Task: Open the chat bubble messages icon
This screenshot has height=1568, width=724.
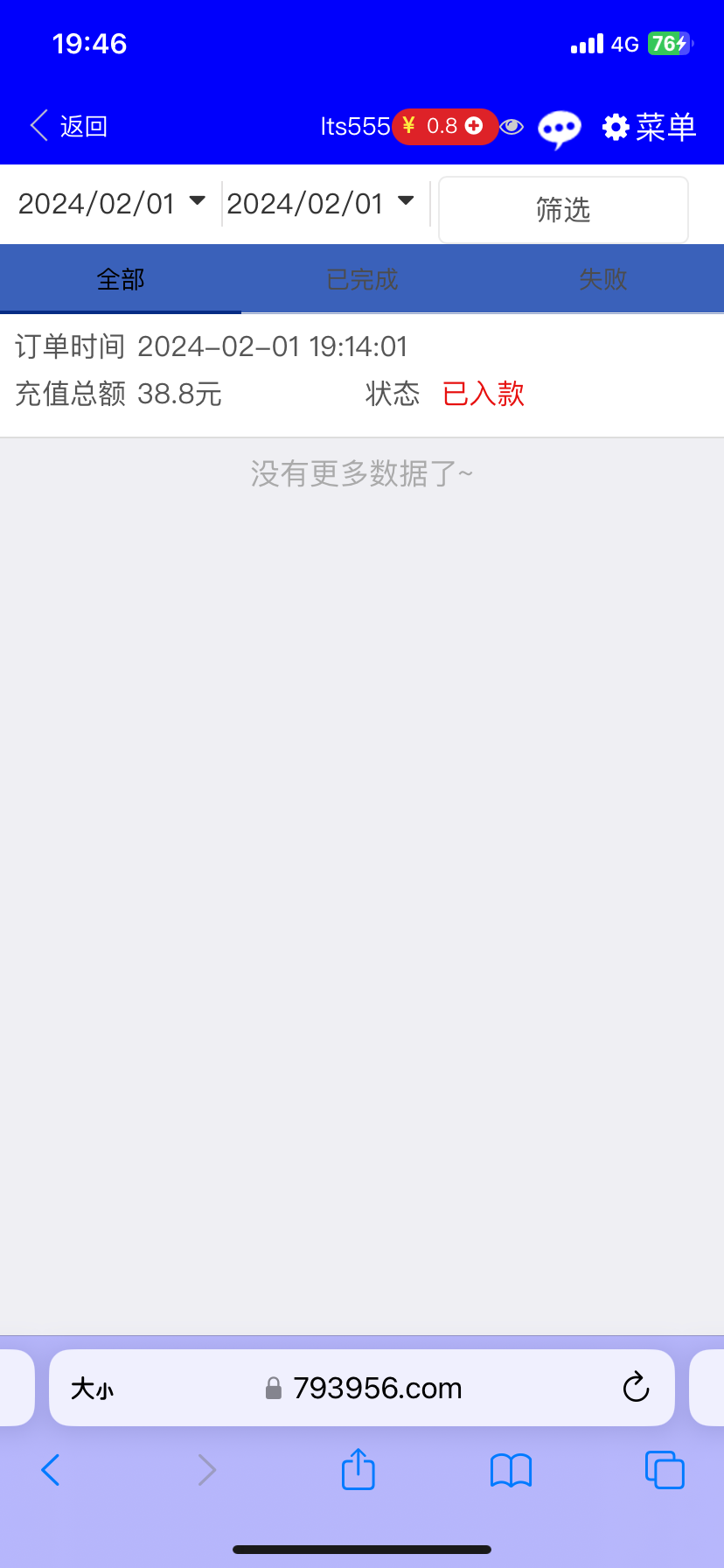Action: [x=560, y=129]
